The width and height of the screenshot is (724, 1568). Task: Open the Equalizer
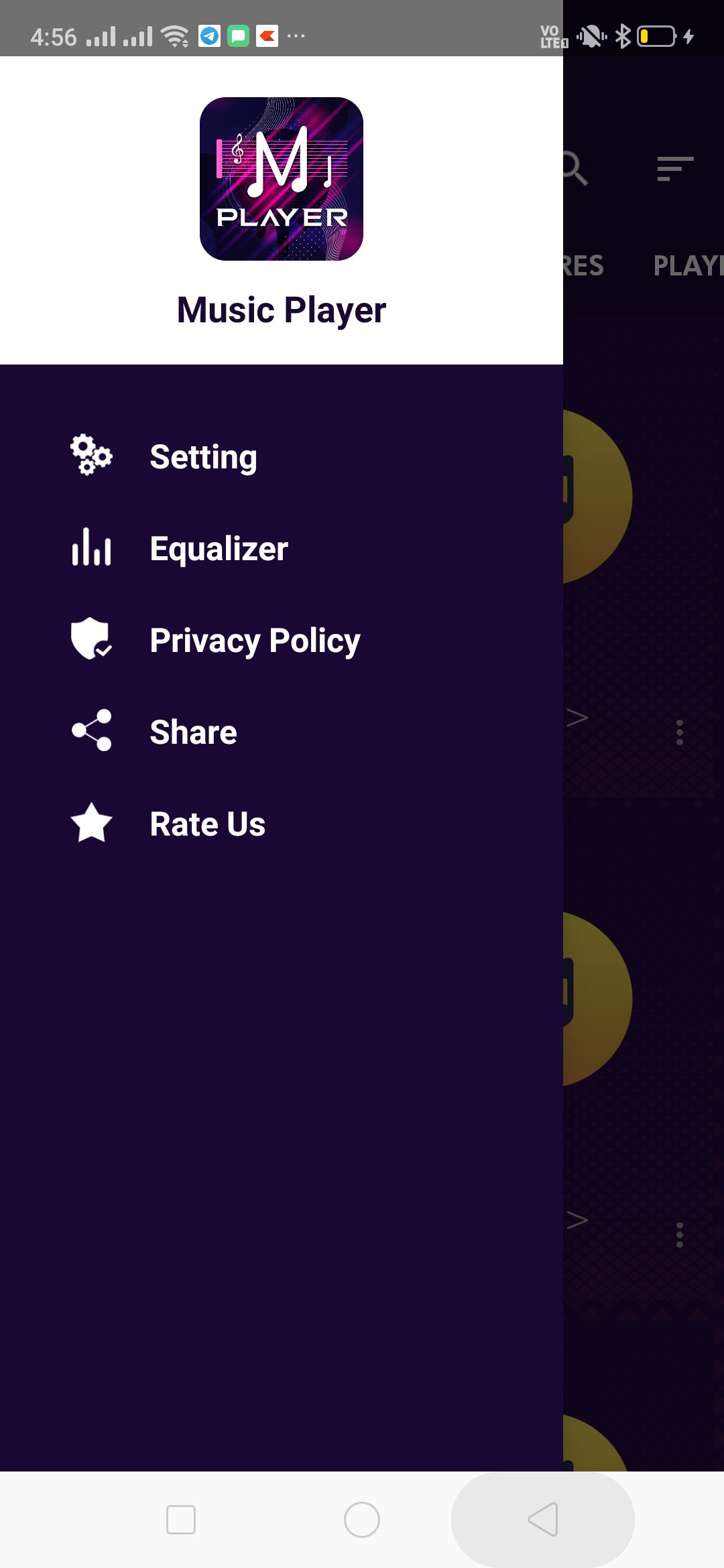219,549
